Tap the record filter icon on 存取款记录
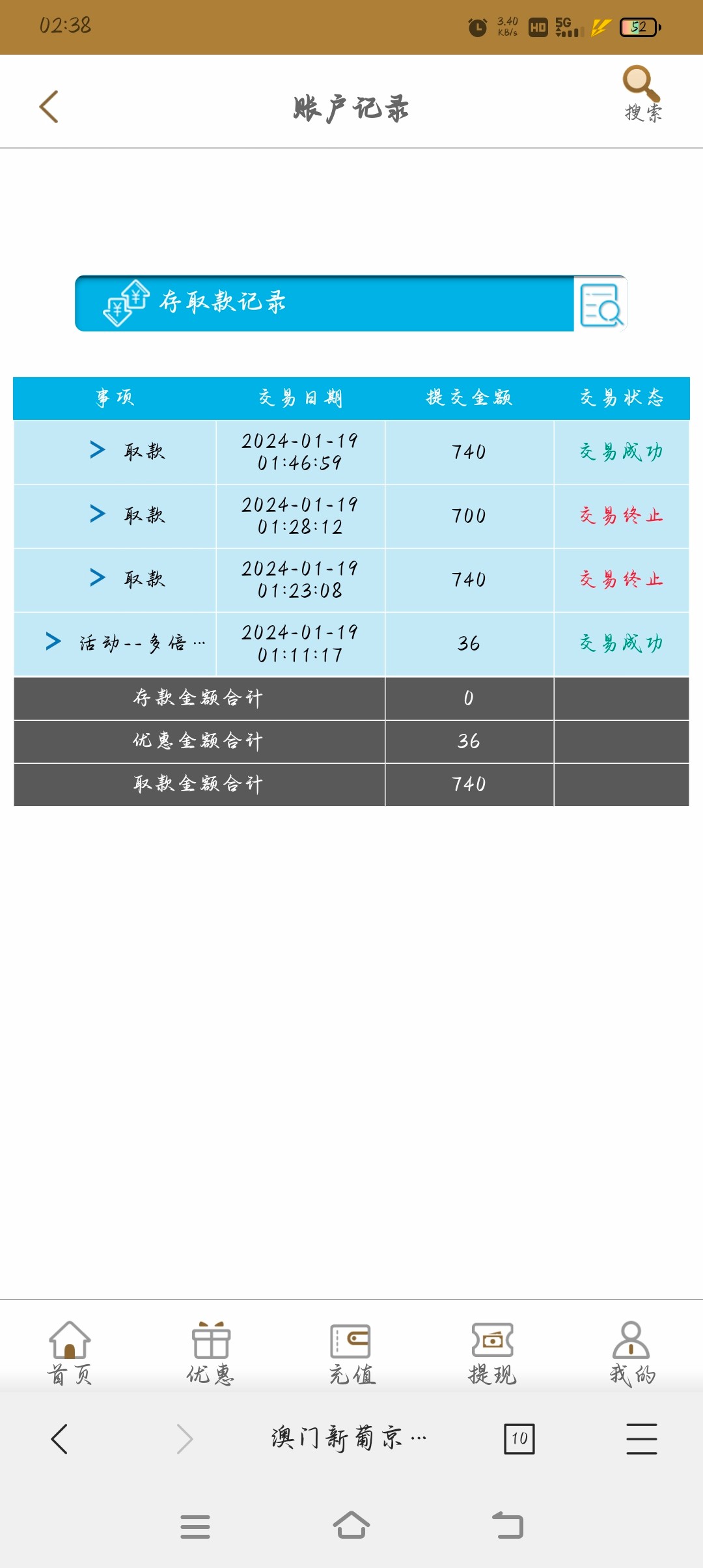The width and height of the screenshot is (703, 1568). point(600,304)
